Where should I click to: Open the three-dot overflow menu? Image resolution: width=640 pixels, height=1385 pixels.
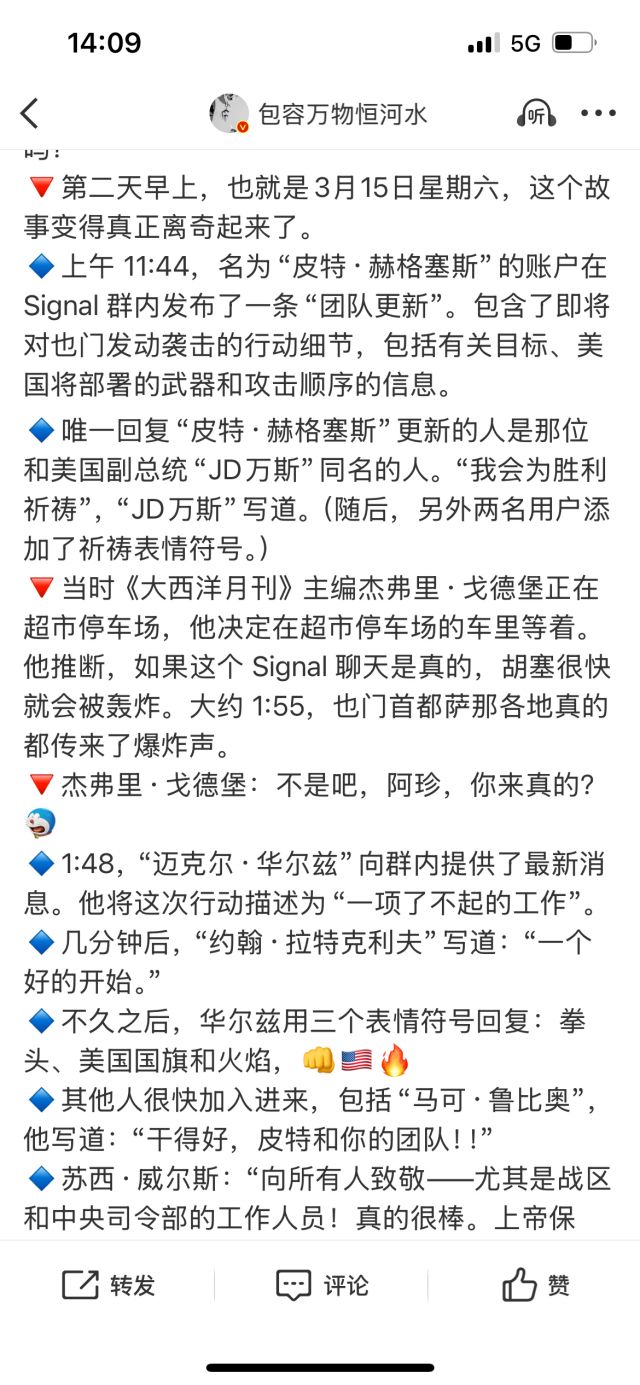pos(598,113)
